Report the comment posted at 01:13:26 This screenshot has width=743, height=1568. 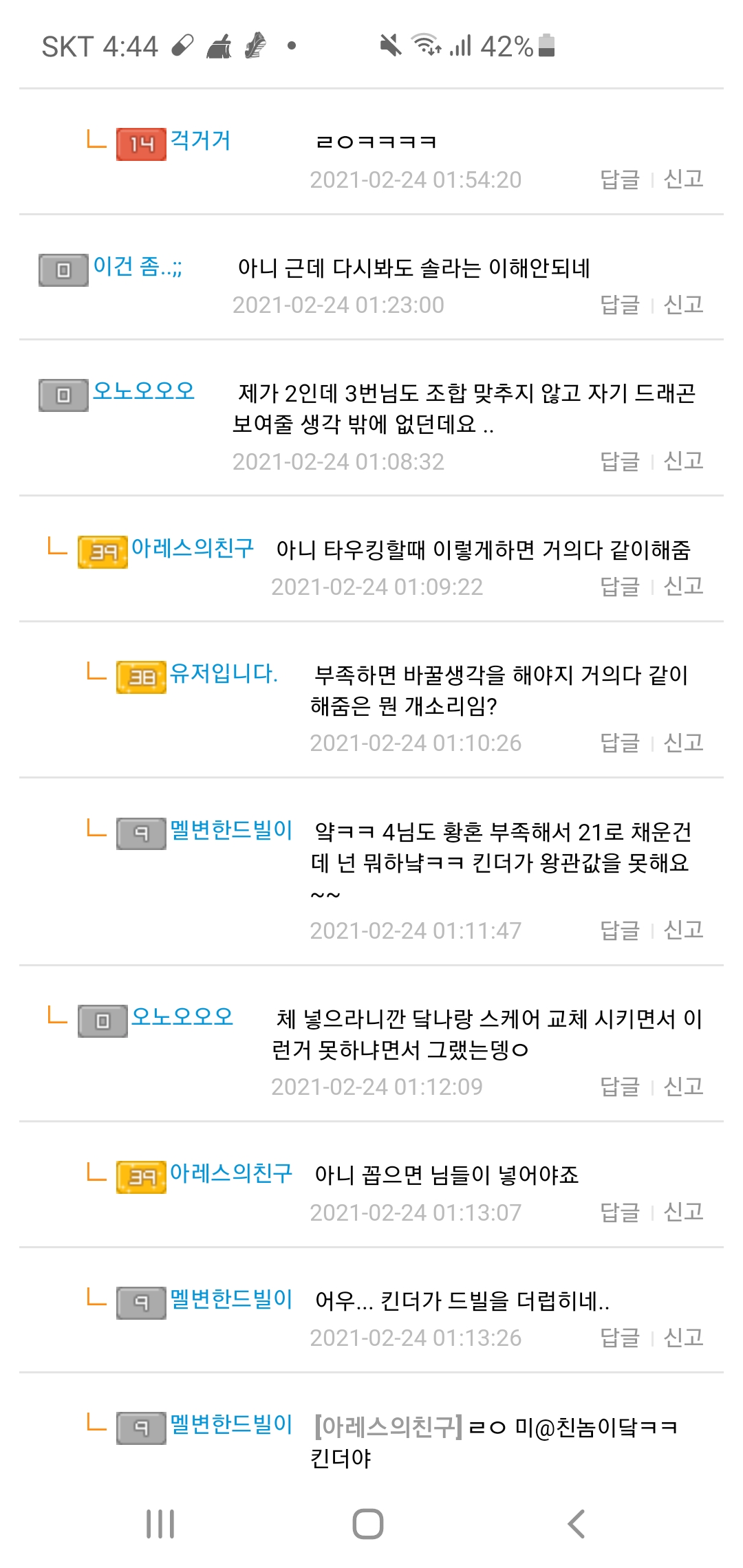683,1338
